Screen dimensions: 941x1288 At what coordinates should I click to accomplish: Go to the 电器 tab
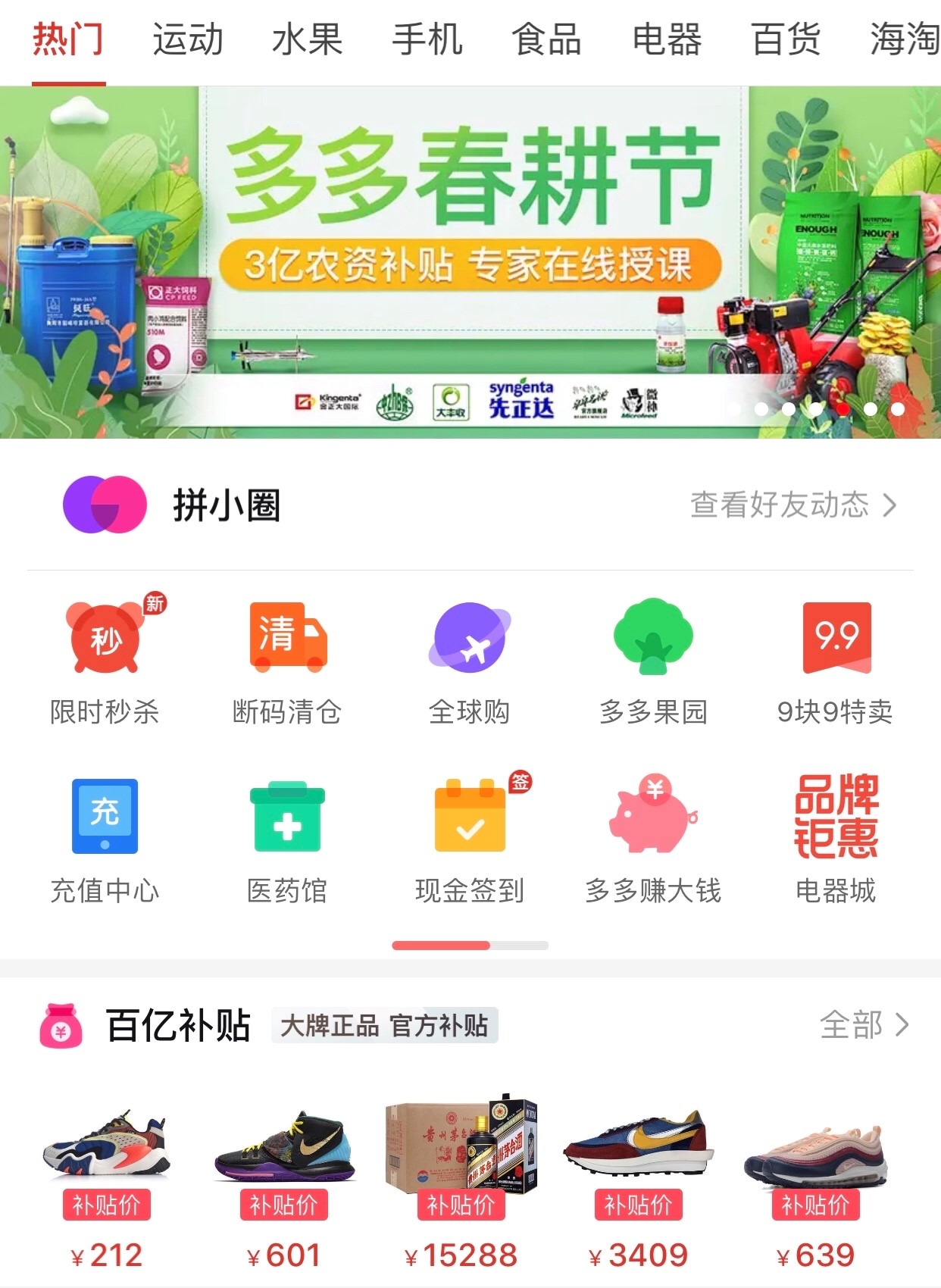tap(667, 39)
